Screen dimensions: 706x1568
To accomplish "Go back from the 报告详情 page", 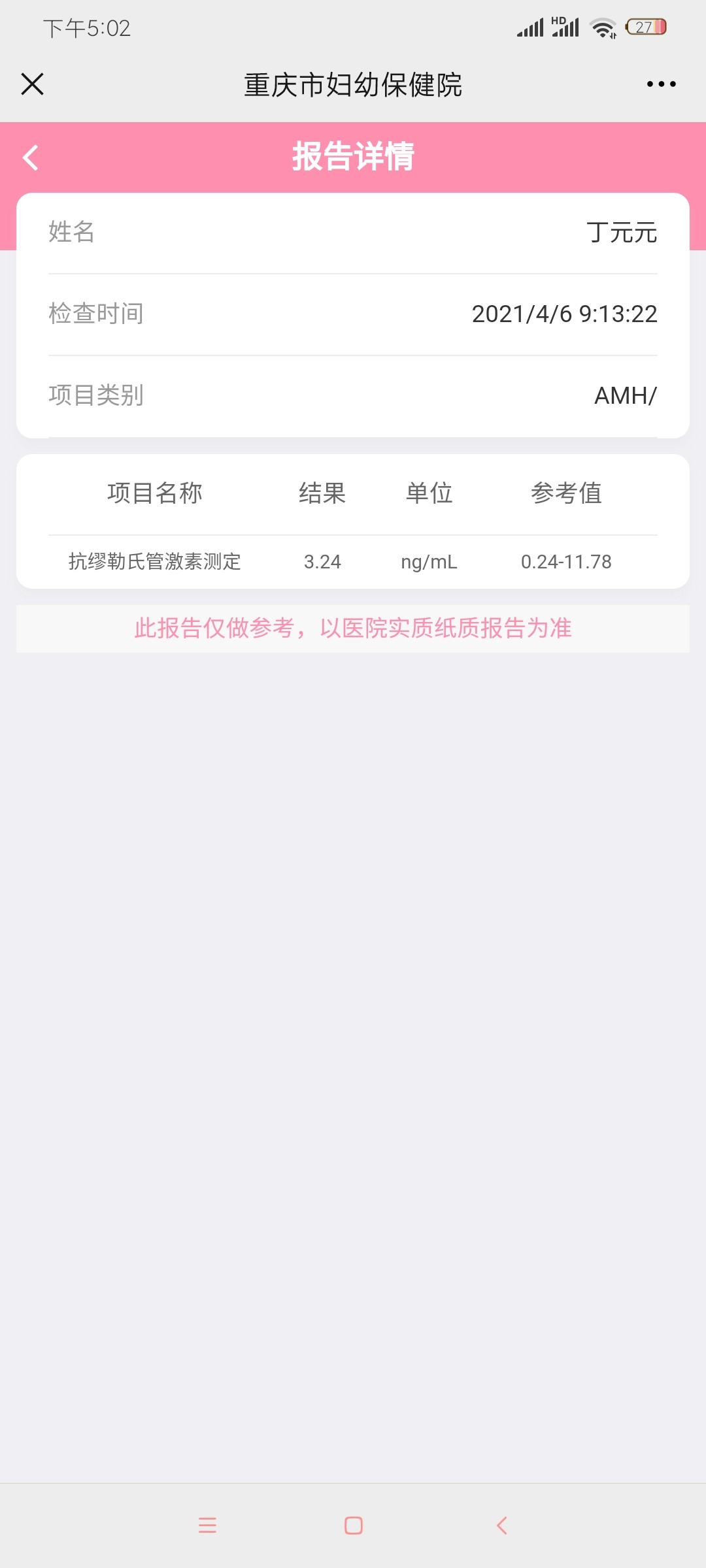I will tap(31, 157).
